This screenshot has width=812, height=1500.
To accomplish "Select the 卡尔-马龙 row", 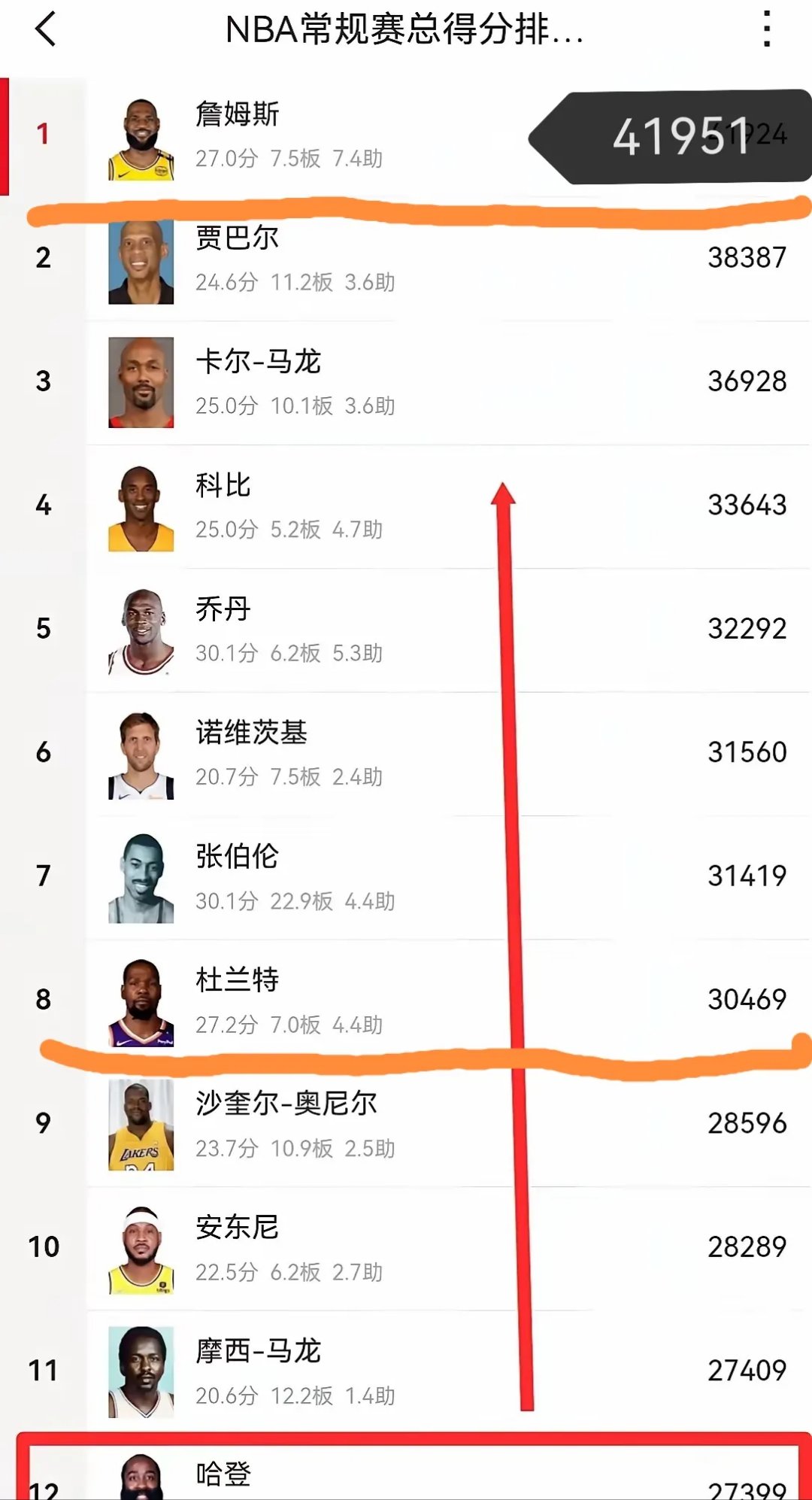I will click(406, 383).
